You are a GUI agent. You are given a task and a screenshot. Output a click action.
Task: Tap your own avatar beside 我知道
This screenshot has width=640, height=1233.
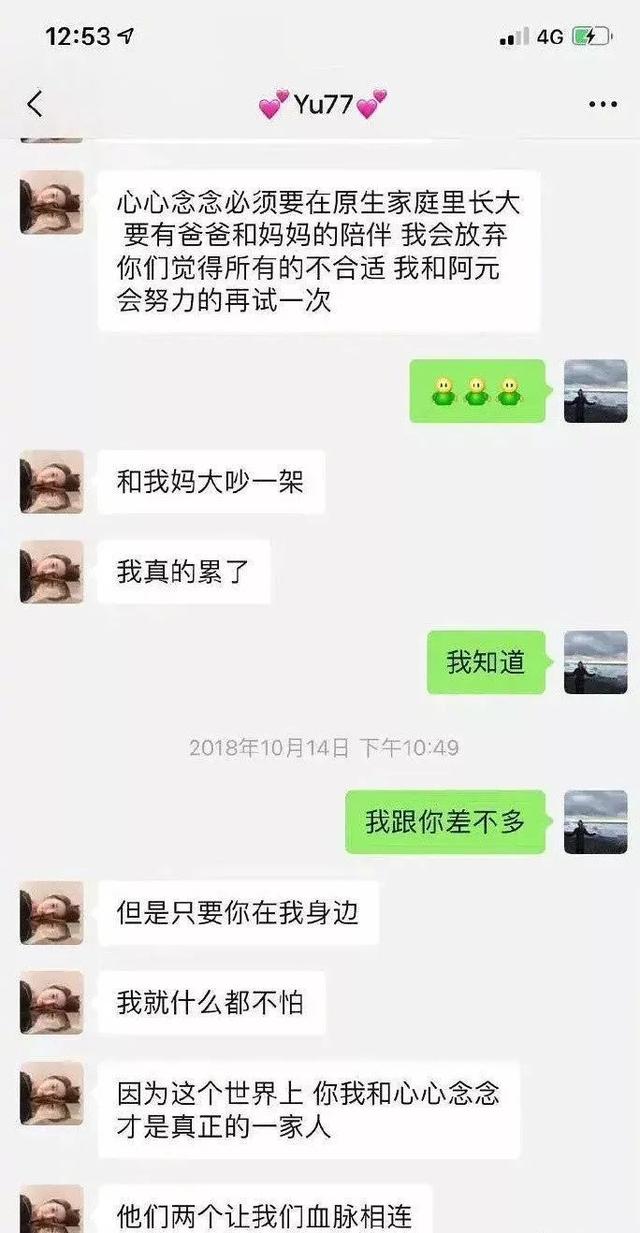click(x=596, y=662)
